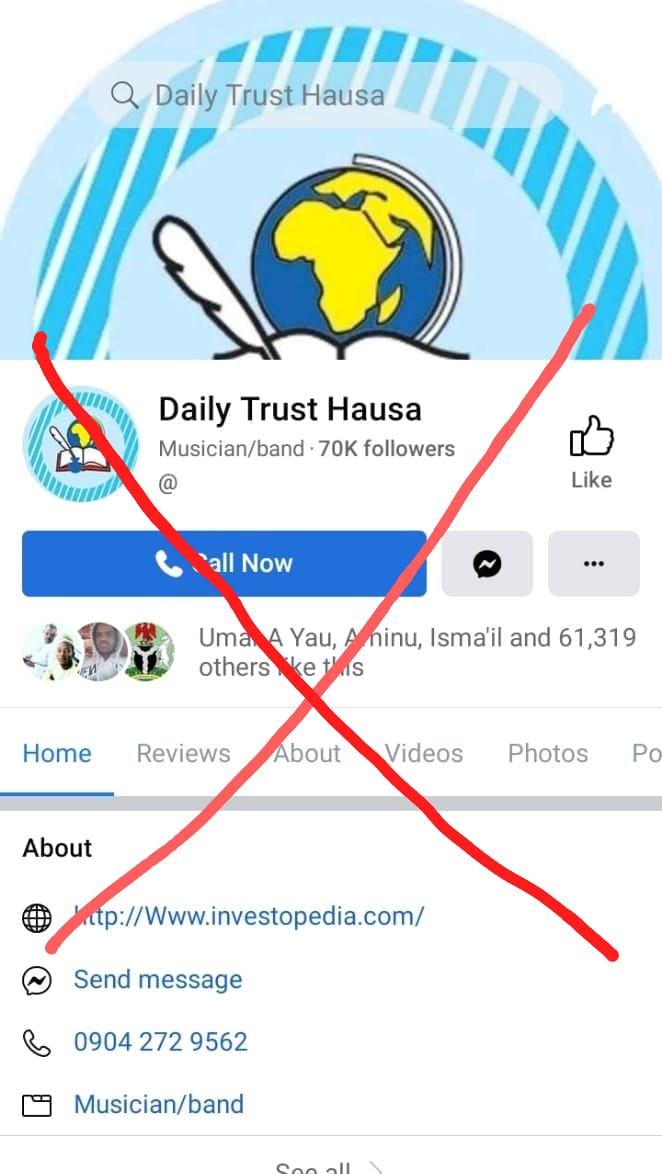Tap the Call Now button
The image size is (662, 1174).
tap(224, 563)
